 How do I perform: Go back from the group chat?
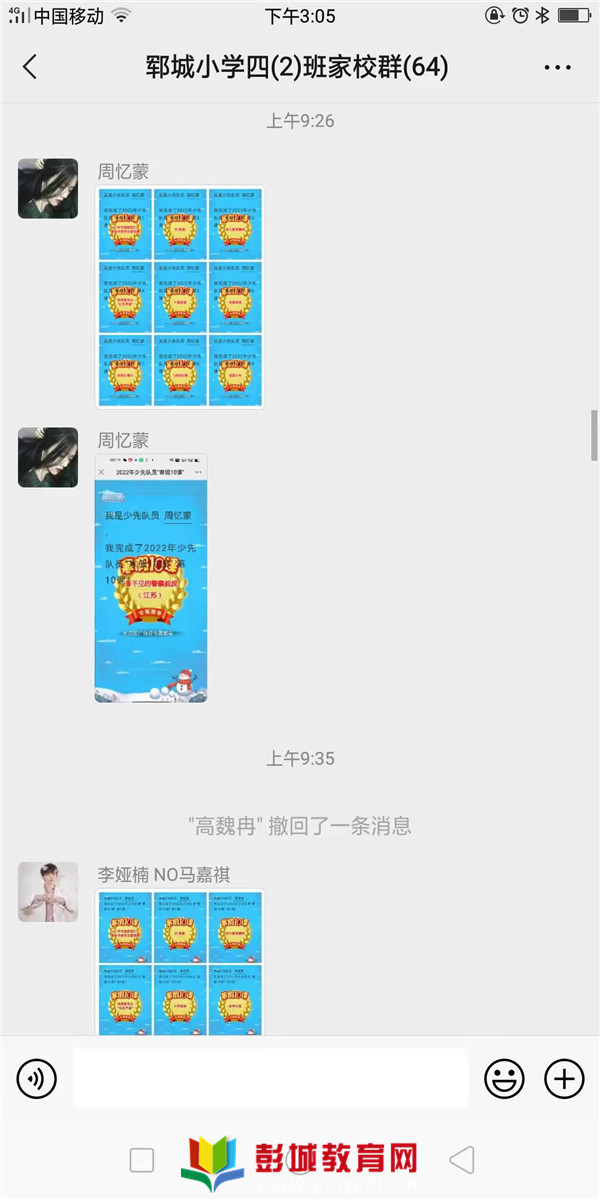30,67
